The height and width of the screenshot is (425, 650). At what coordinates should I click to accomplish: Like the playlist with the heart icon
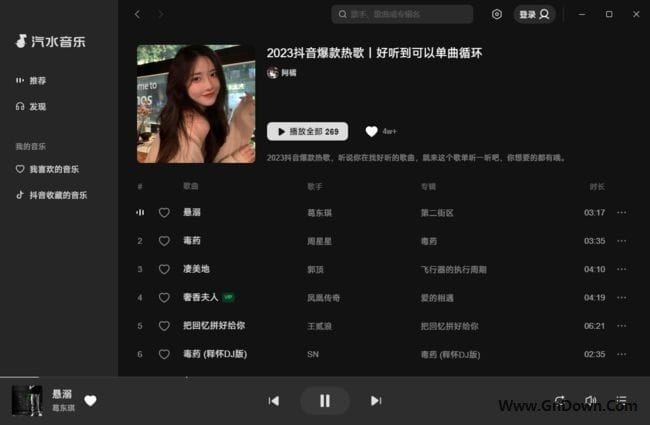pyautogui.click(x=371, y=131)
